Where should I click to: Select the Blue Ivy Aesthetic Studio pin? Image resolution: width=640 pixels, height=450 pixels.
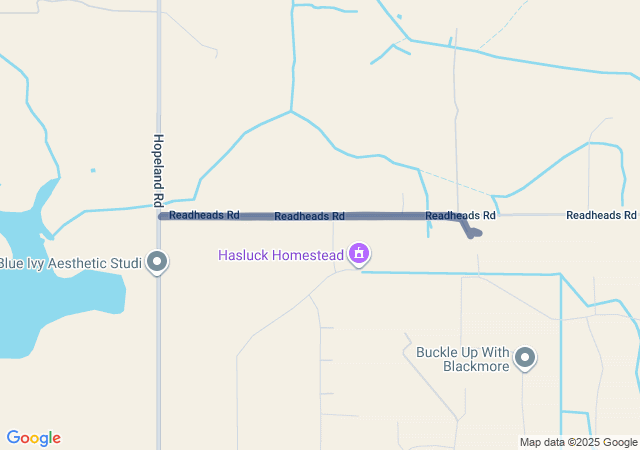tap(157, 263)
